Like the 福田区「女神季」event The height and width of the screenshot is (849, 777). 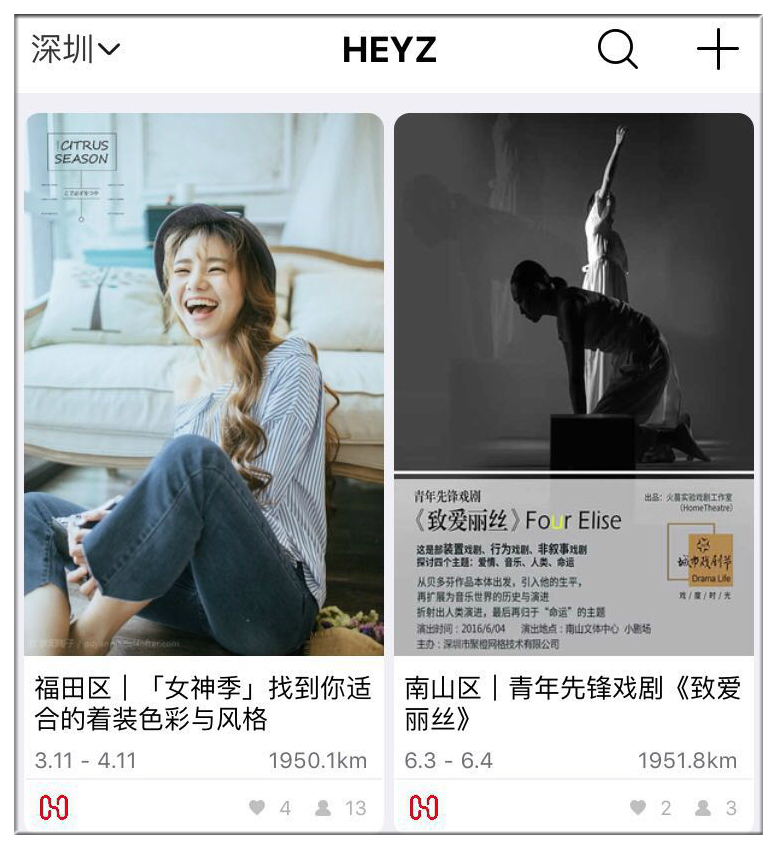(x=258, y=808)
